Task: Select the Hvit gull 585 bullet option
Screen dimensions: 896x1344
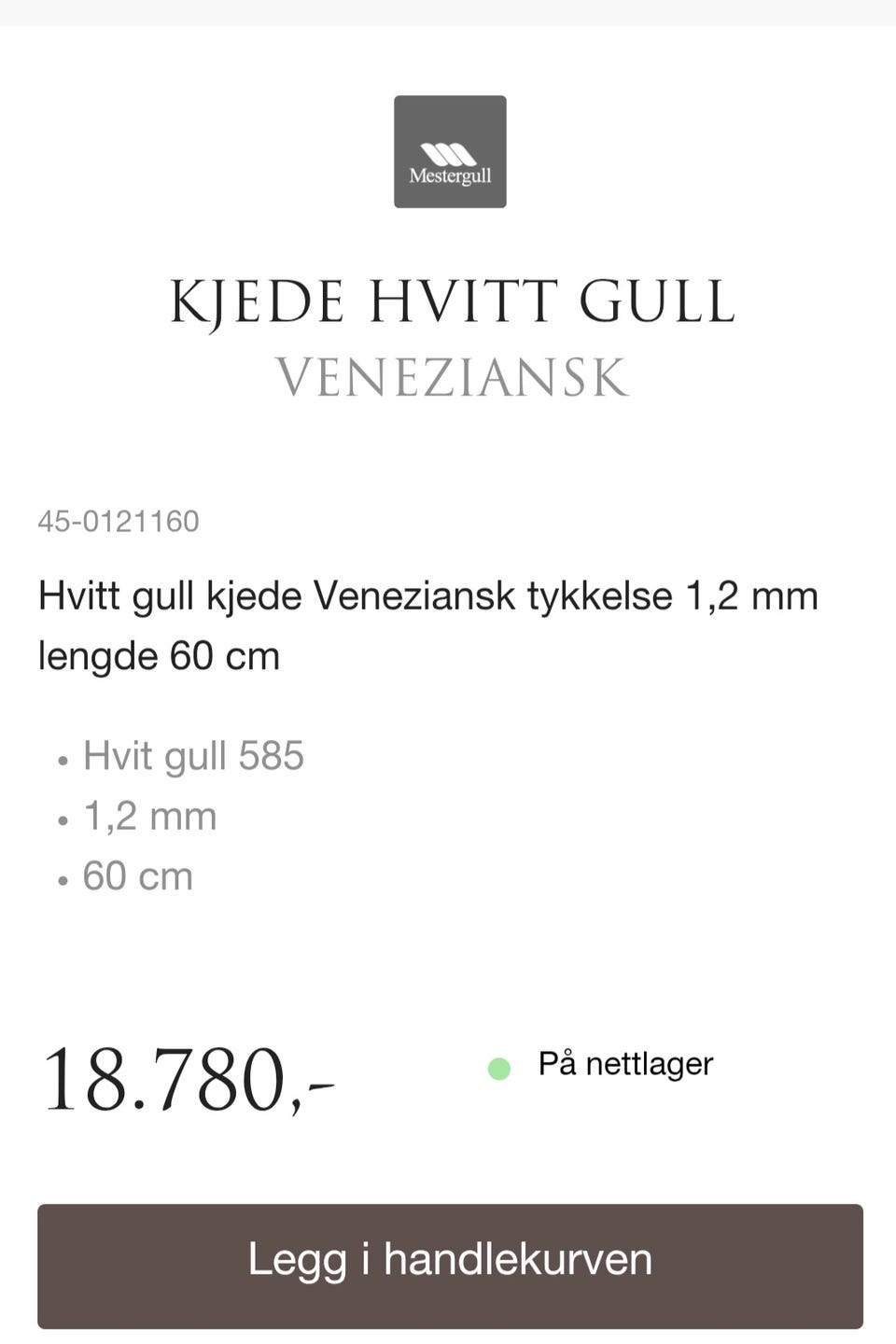Action: 192,755
